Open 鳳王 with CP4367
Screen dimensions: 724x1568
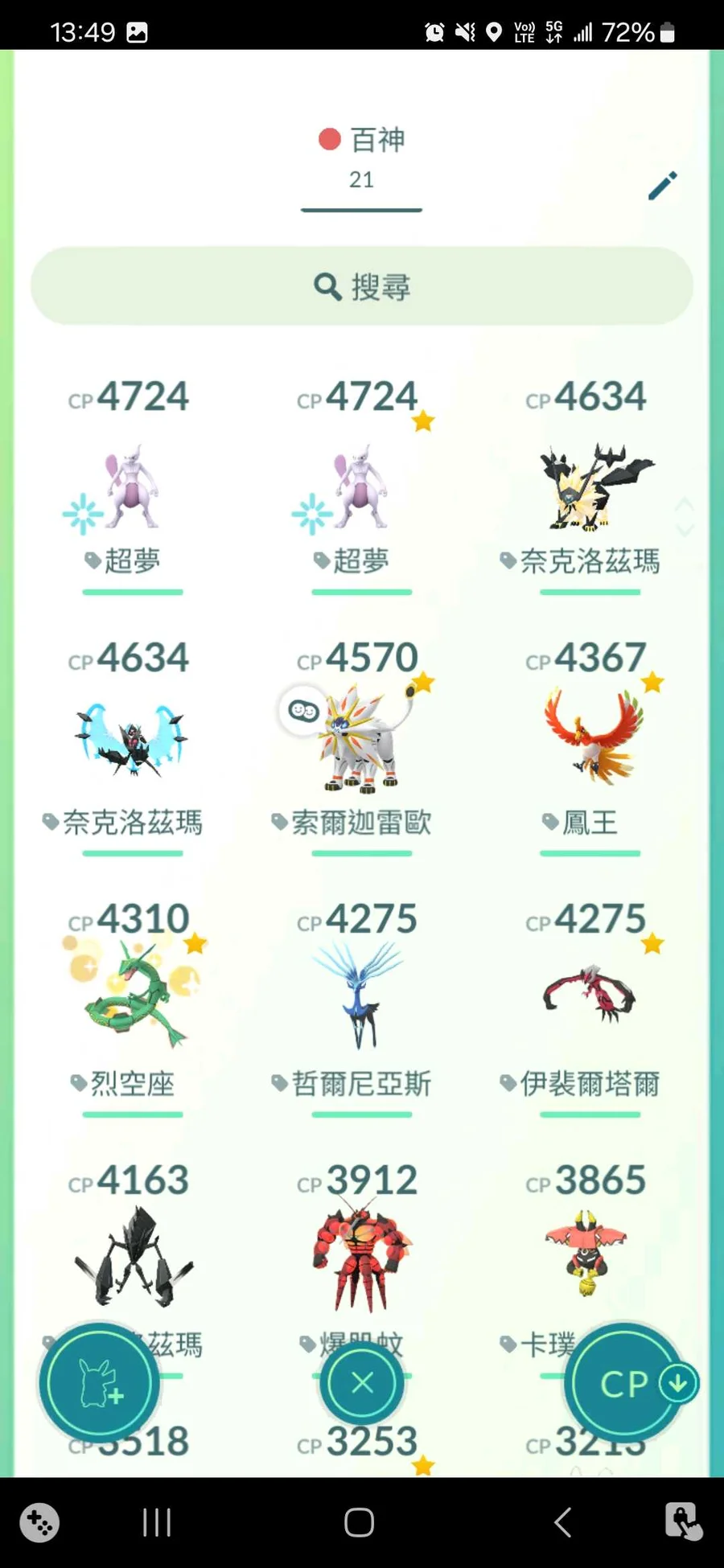coord(590,740)
